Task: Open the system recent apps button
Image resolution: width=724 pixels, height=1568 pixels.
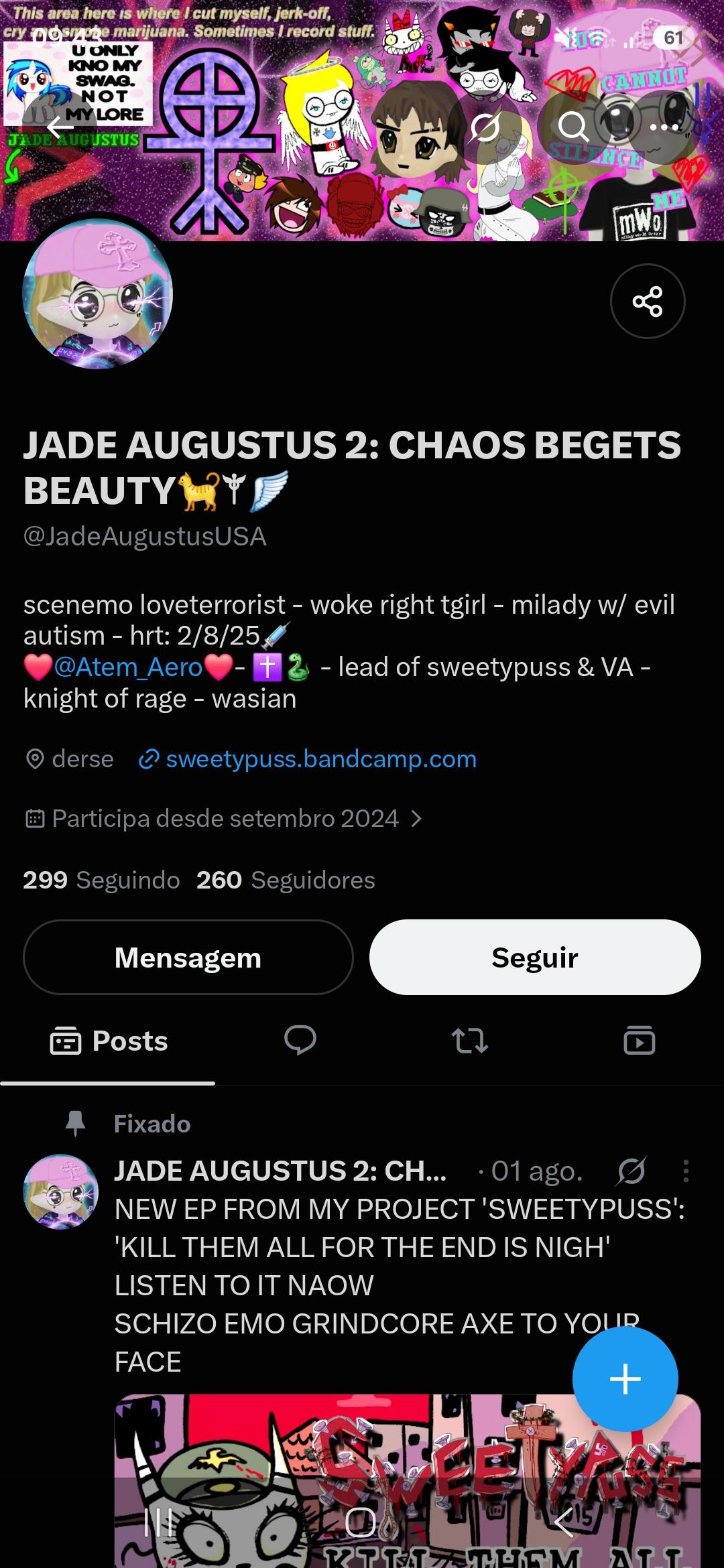Action: click(159, 1522)
